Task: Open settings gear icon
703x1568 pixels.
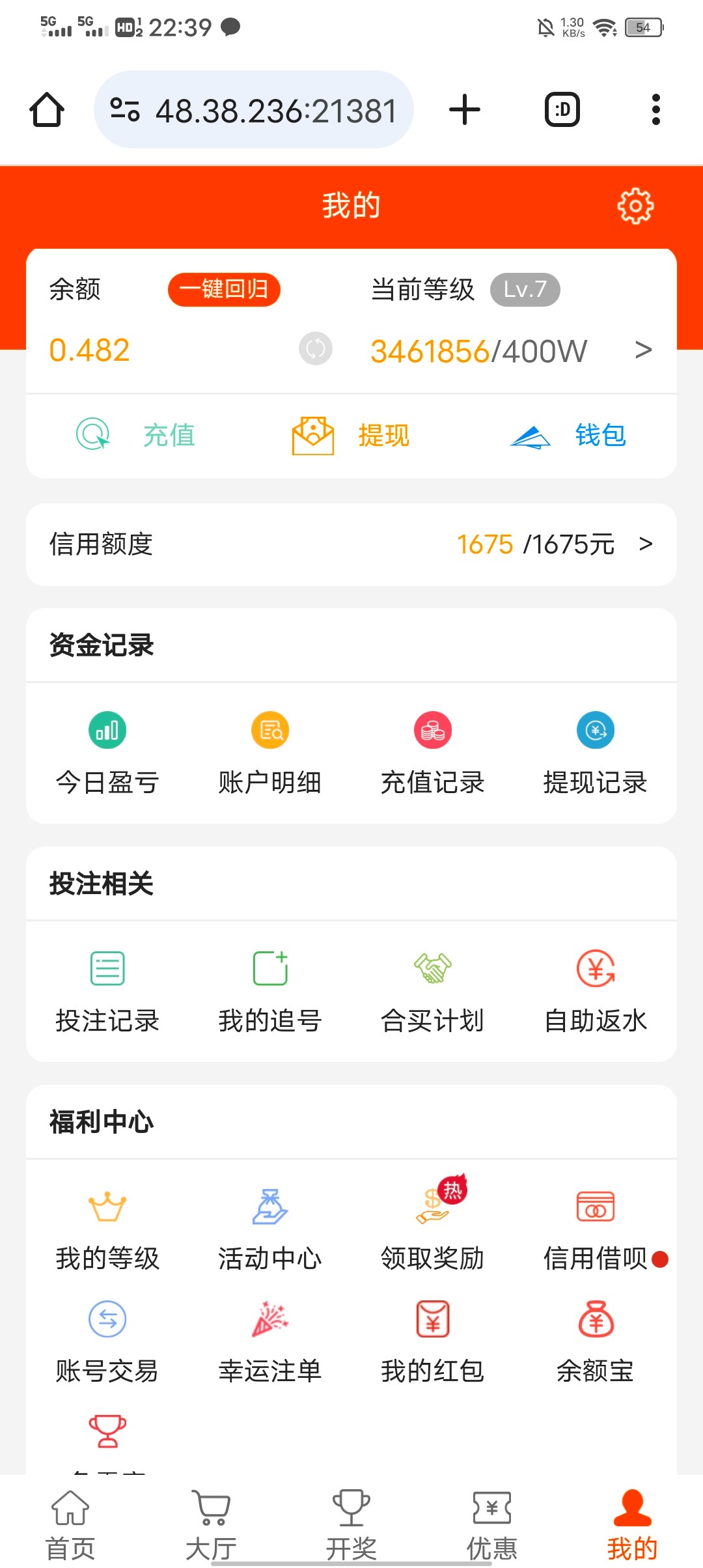Action: [x=635, y=206]
